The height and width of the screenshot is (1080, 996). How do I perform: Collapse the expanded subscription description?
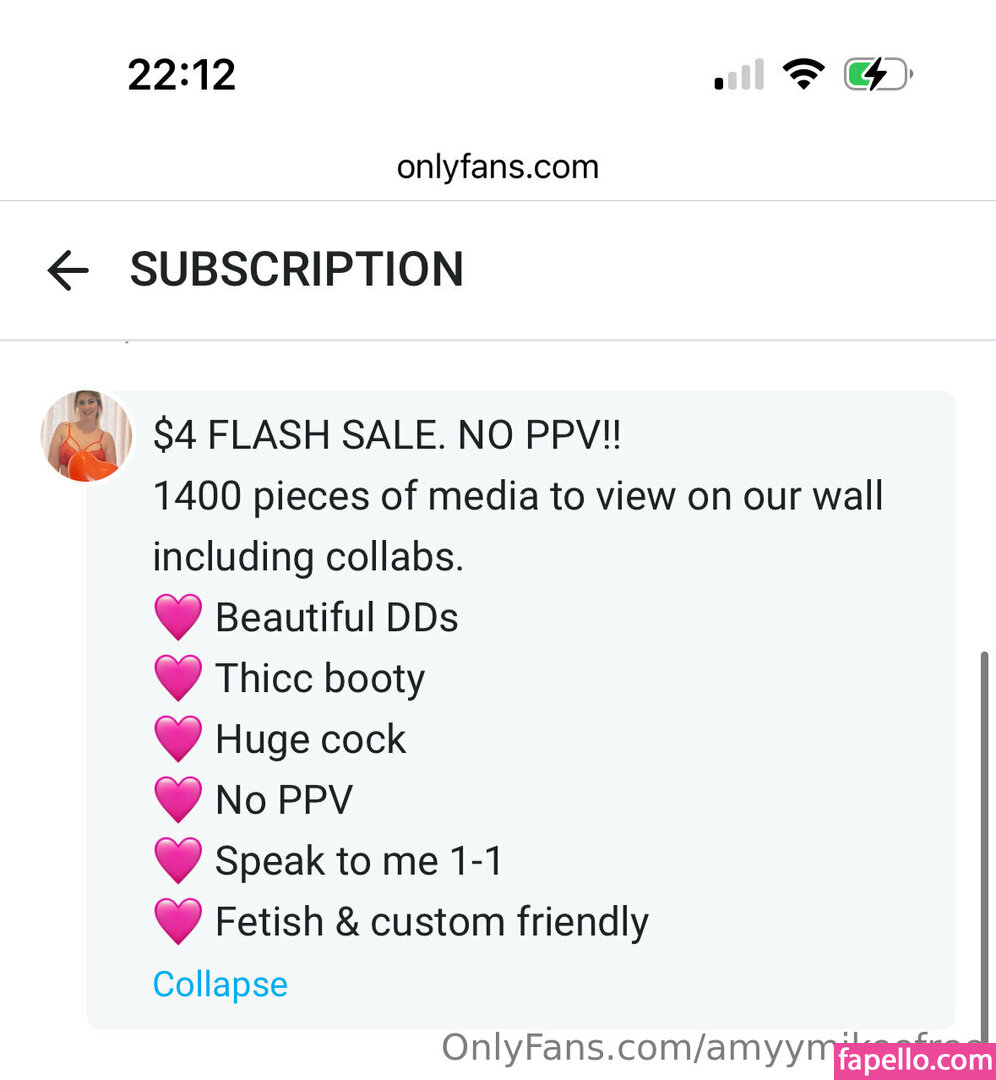pos(220,984)
